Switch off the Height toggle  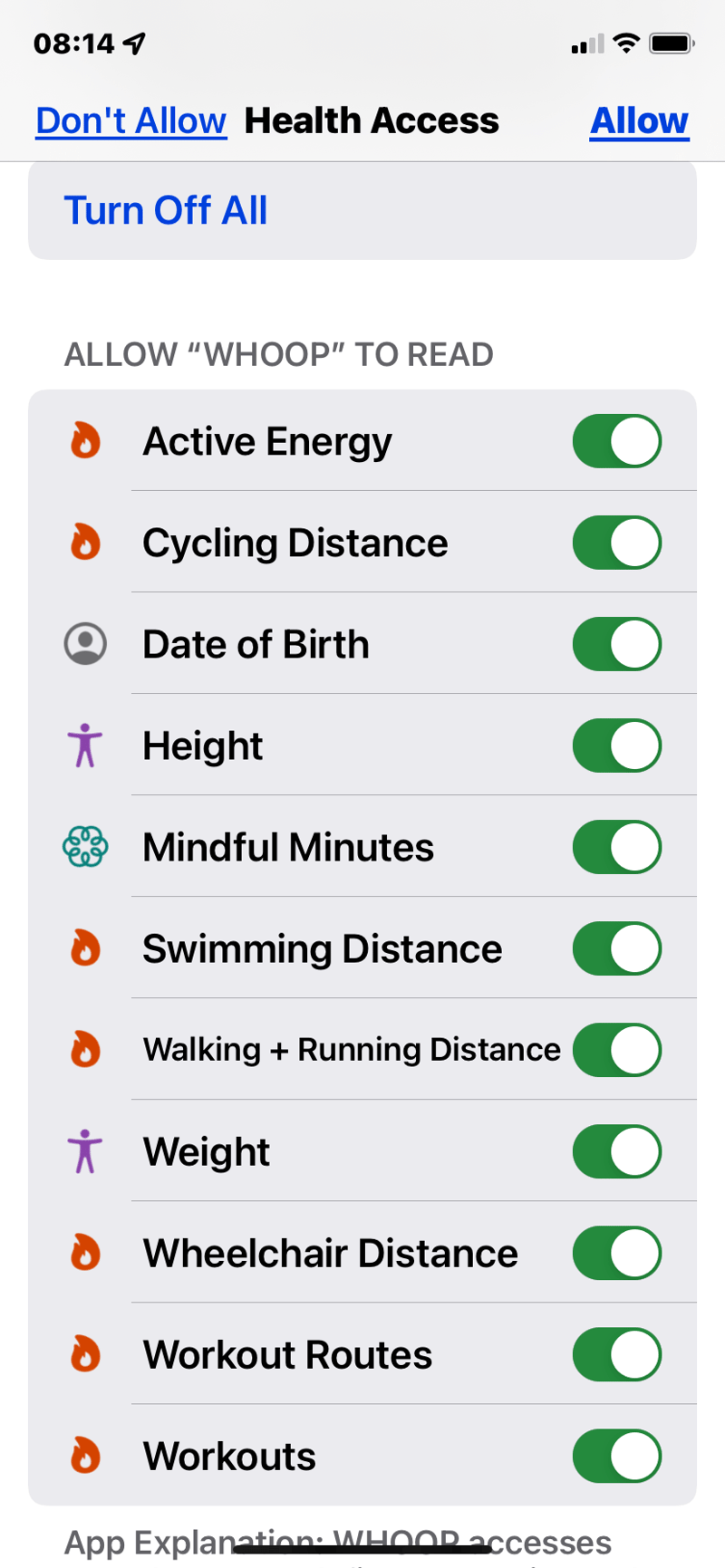point(616,746)
